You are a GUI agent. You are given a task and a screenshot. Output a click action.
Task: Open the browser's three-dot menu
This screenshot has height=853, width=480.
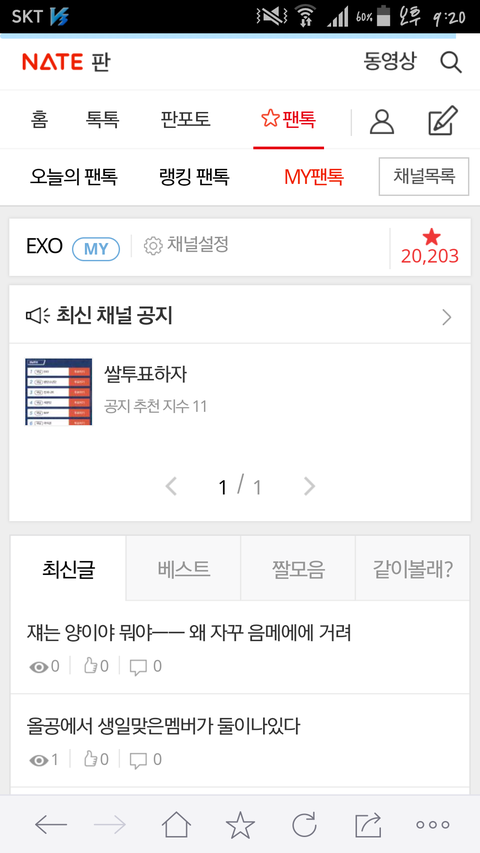click(x=433, y=825)
